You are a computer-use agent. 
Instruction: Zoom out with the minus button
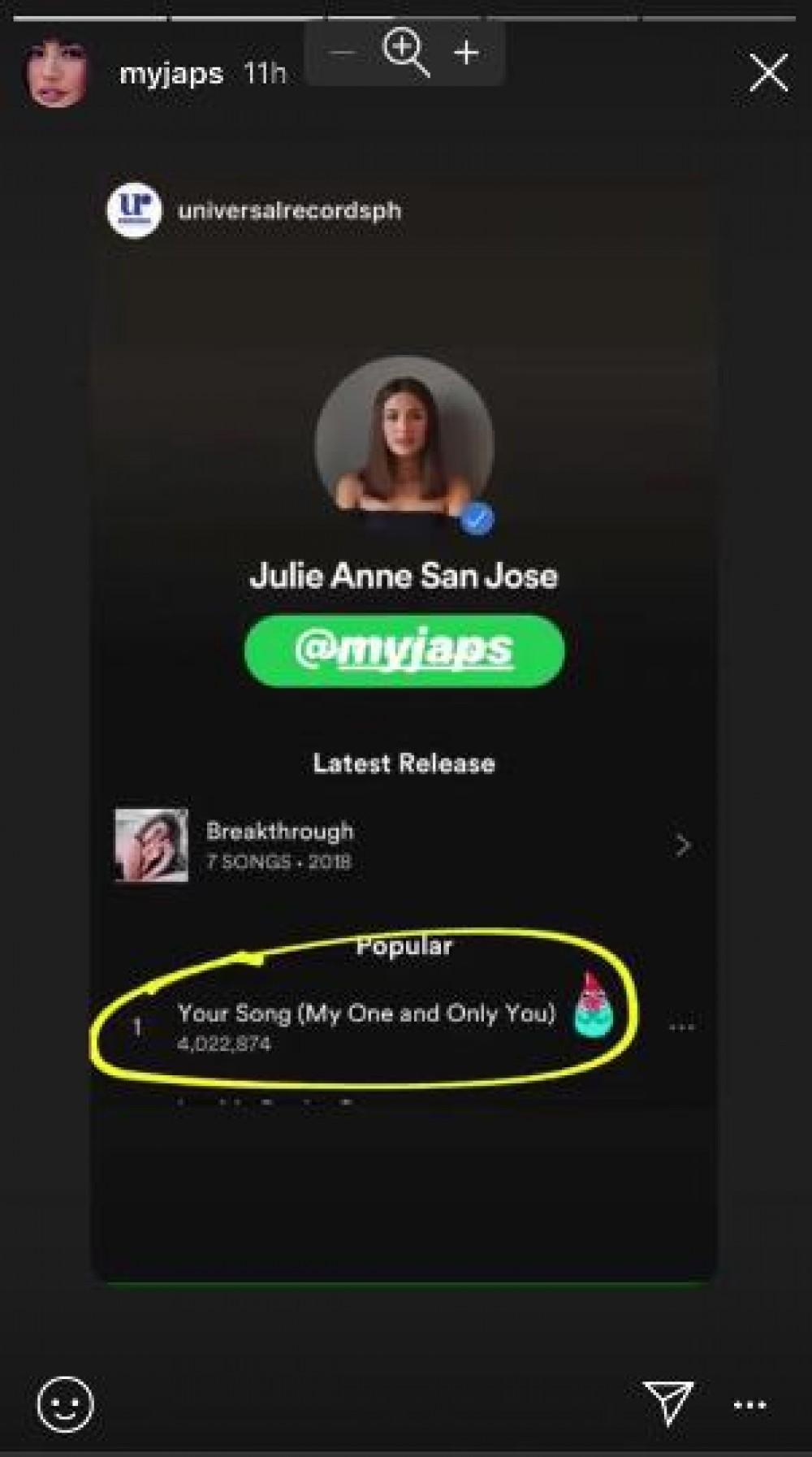[x=343, y=54]
